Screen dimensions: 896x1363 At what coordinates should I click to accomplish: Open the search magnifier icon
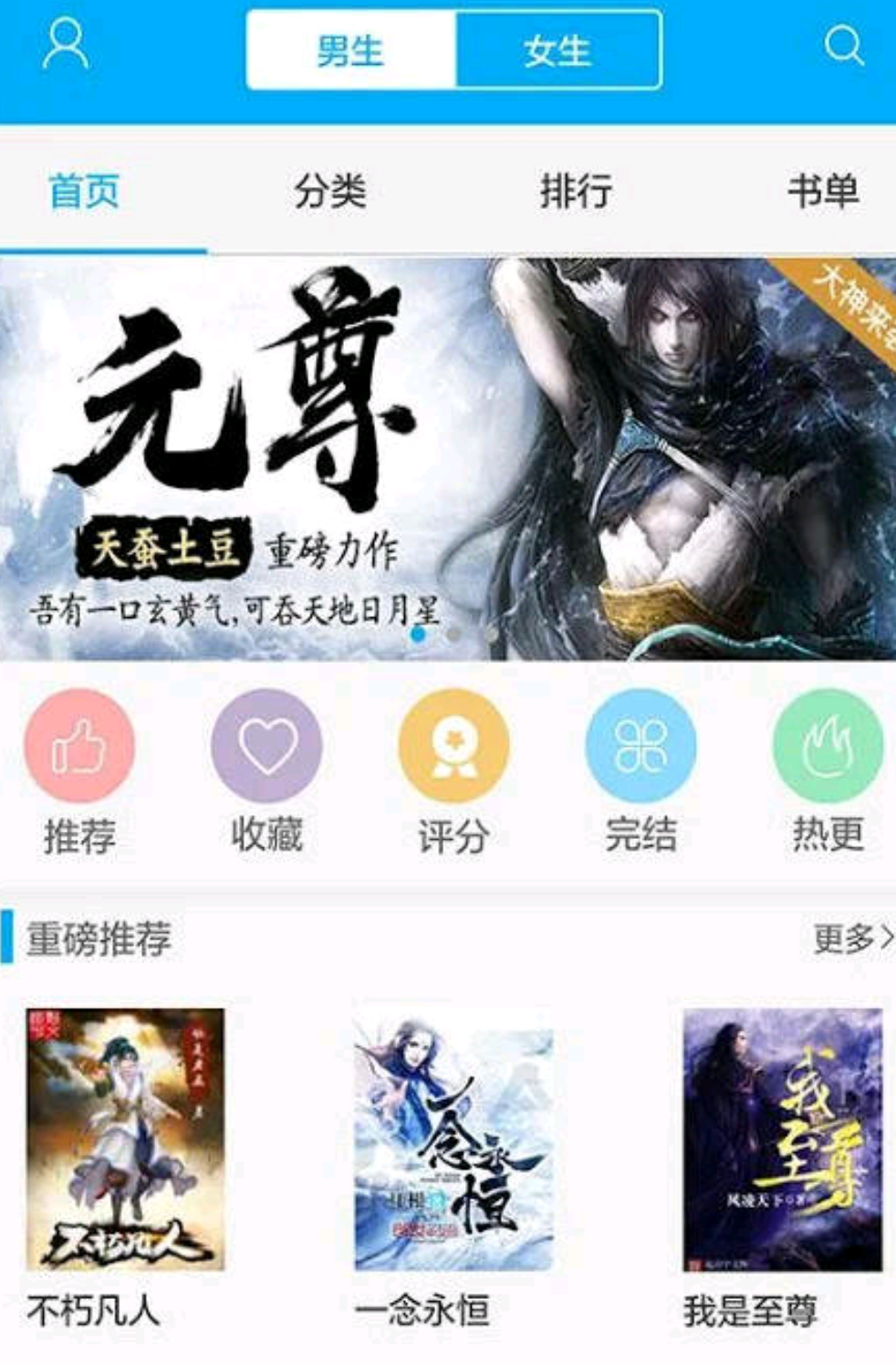coord(843,45)
